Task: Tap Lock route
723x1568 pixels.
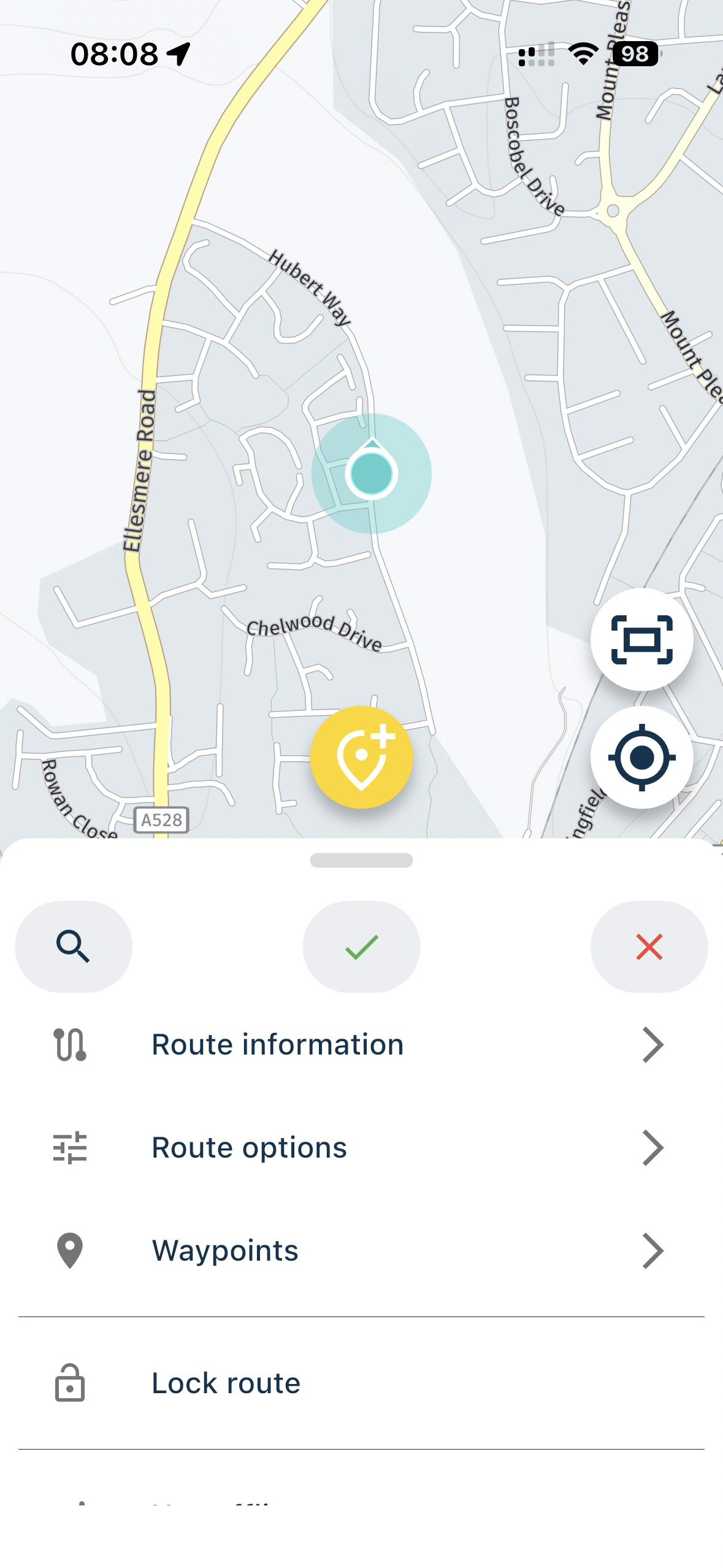Action: [x=361, y=1383]
